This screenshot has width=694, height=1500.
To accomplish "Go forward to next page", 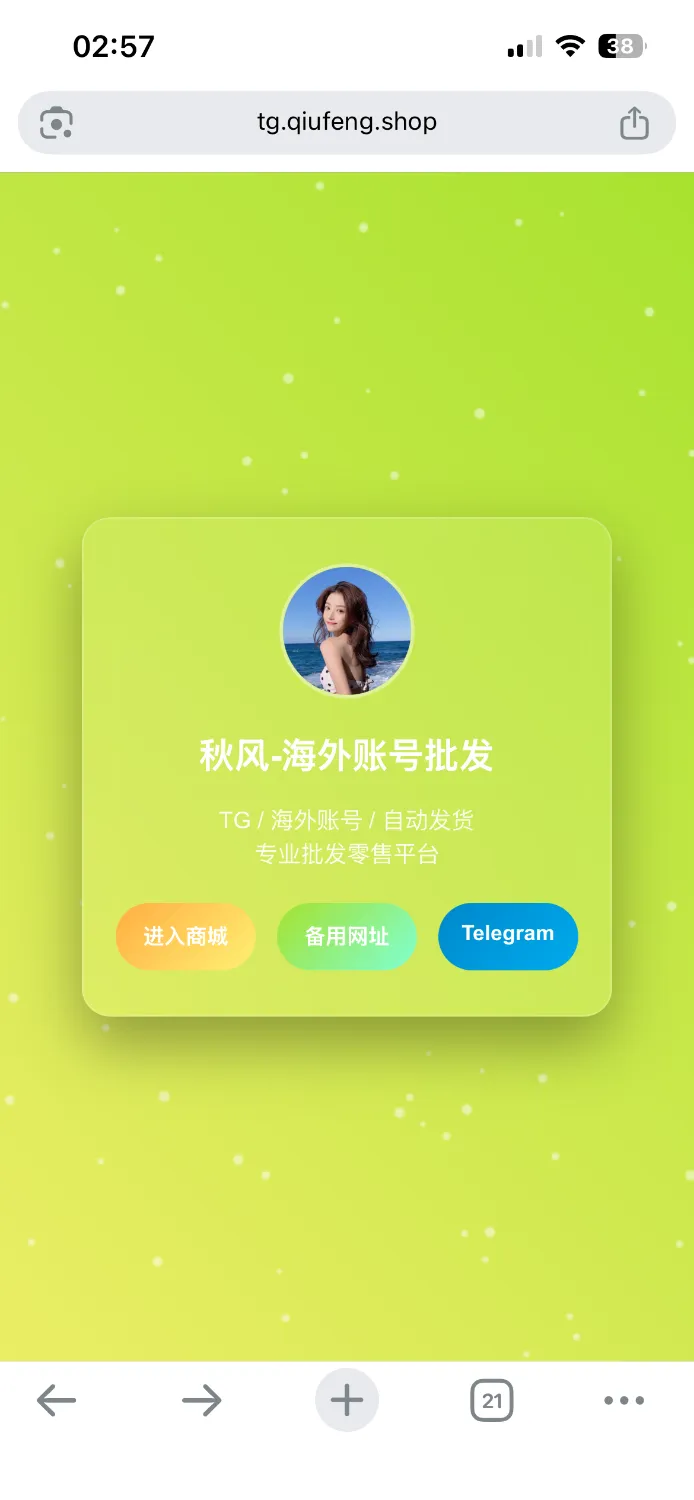I will (x=202, y=1401).
